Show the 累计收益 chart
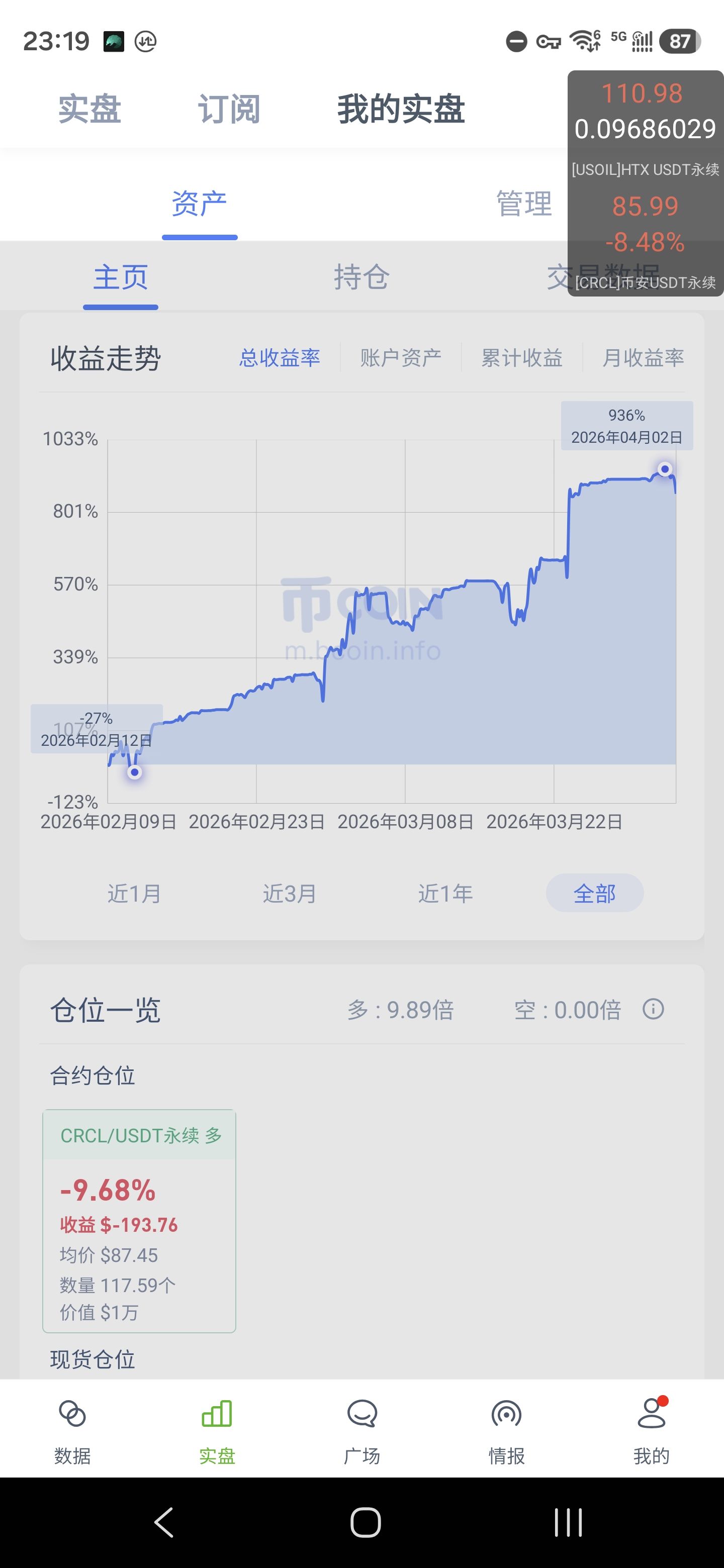 [x=522, y=358]
